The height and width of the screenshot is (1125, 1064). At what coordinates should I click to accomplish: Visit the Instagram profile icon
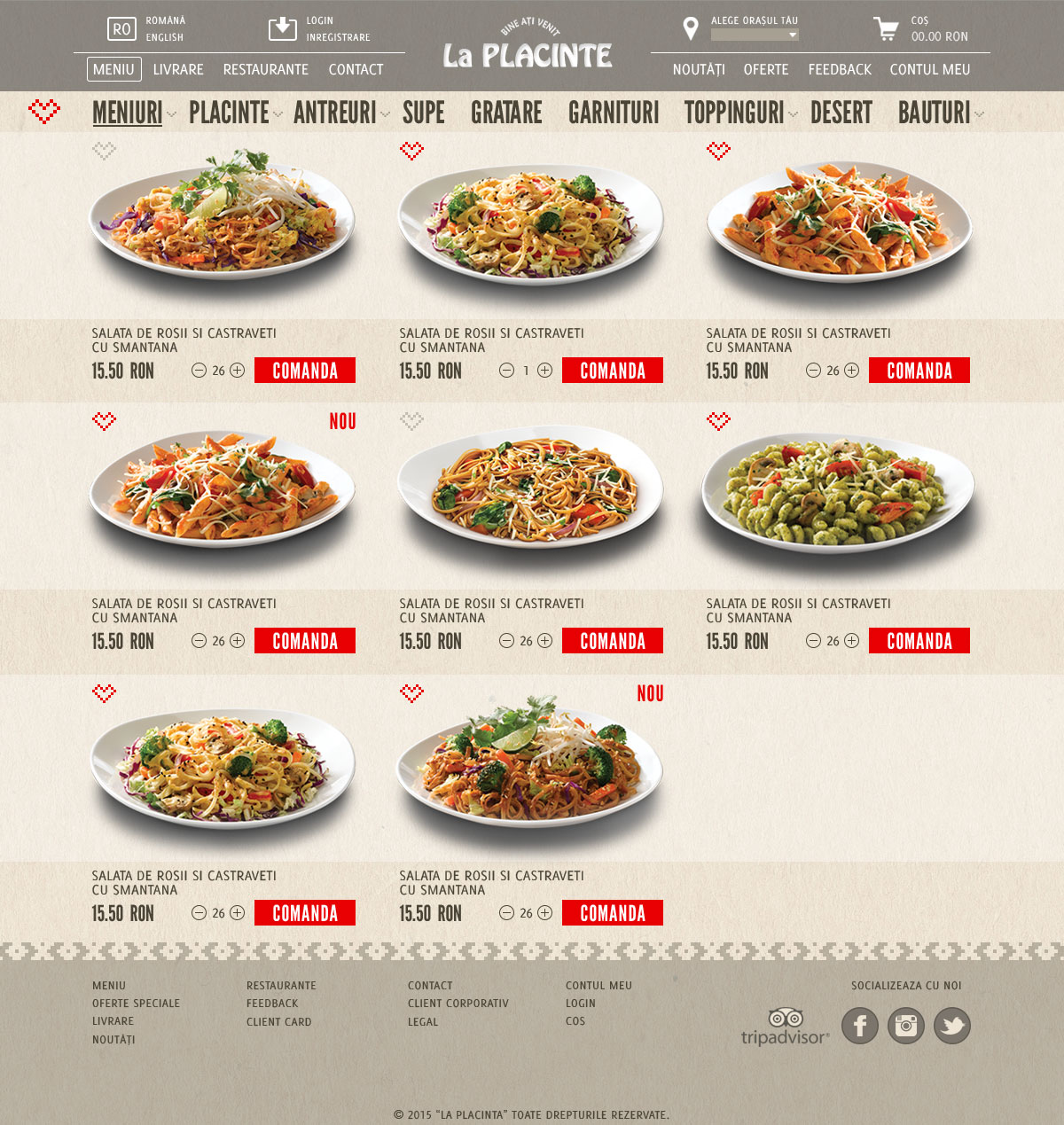click(x=906, y=1026)
